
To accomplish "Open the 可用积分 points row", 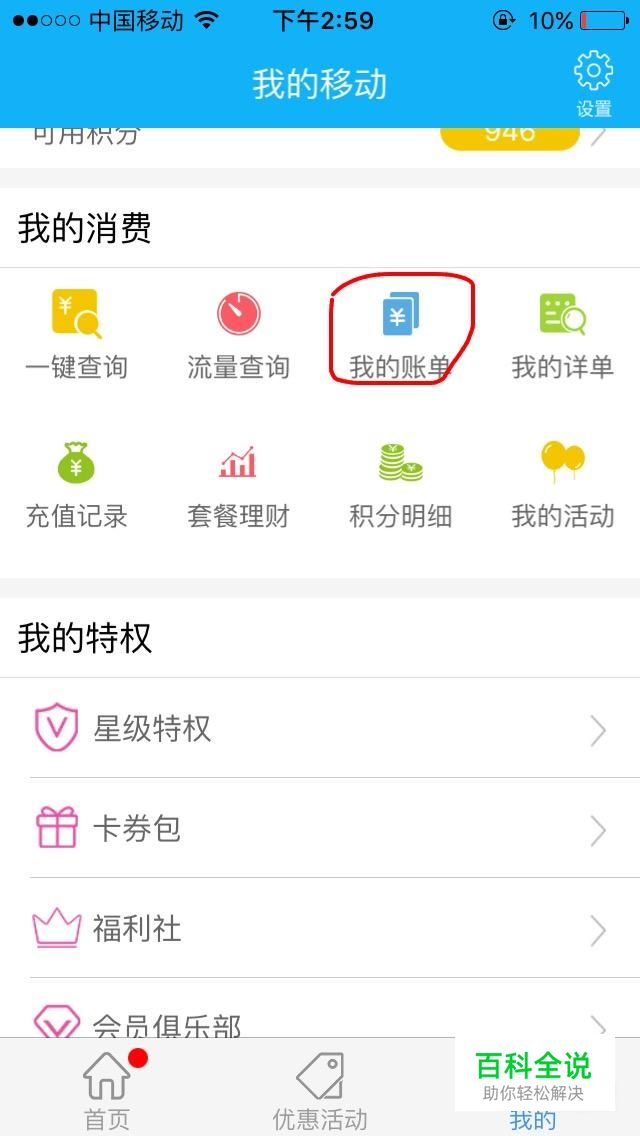I will [320, 141].
